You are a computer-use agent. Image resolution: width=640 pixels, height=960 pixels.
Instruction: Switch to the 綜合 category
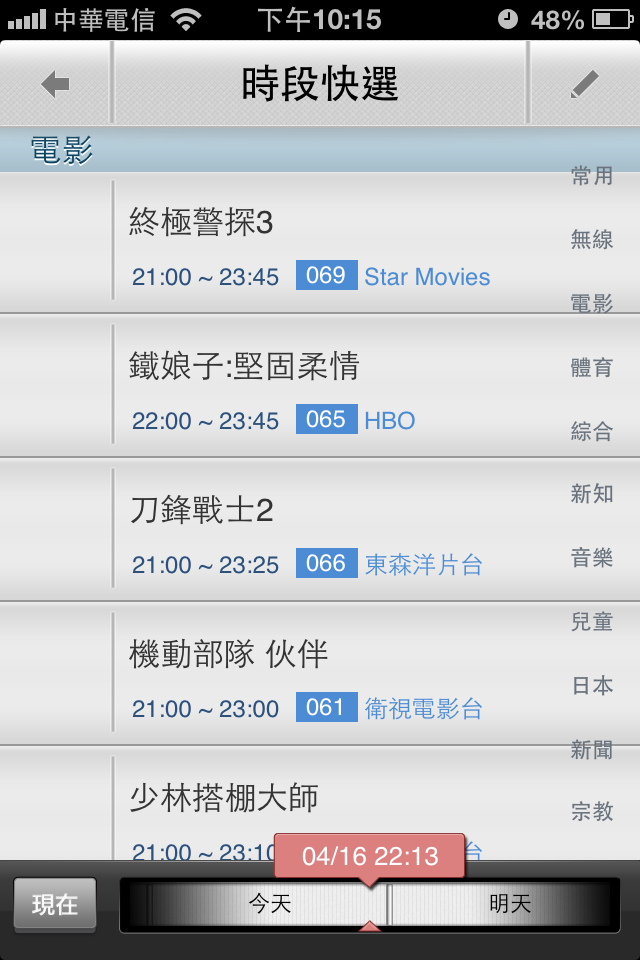(x=592, y=431)
